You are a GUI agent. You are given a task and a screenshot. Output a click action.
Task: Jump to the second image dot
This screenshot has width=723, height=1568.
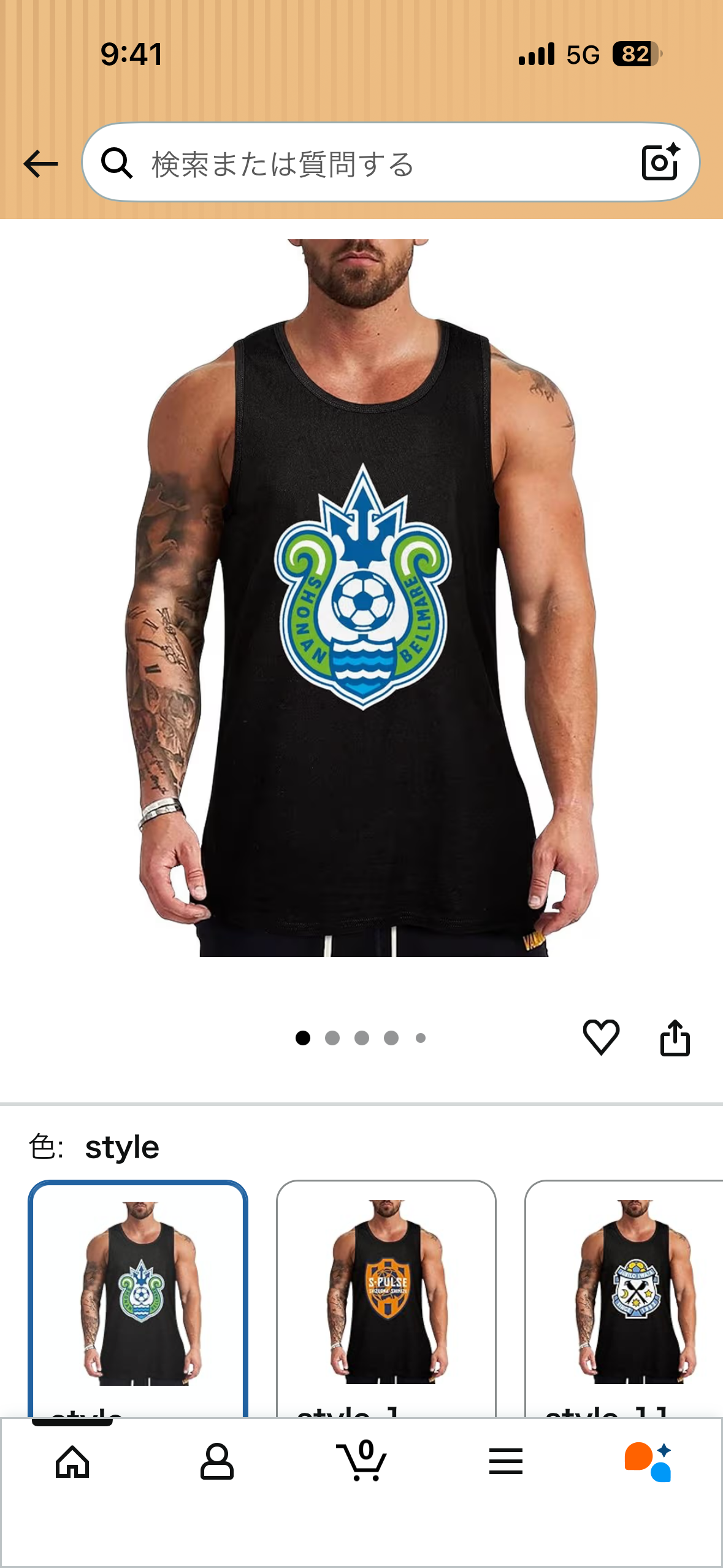[x=332, y=1038]
